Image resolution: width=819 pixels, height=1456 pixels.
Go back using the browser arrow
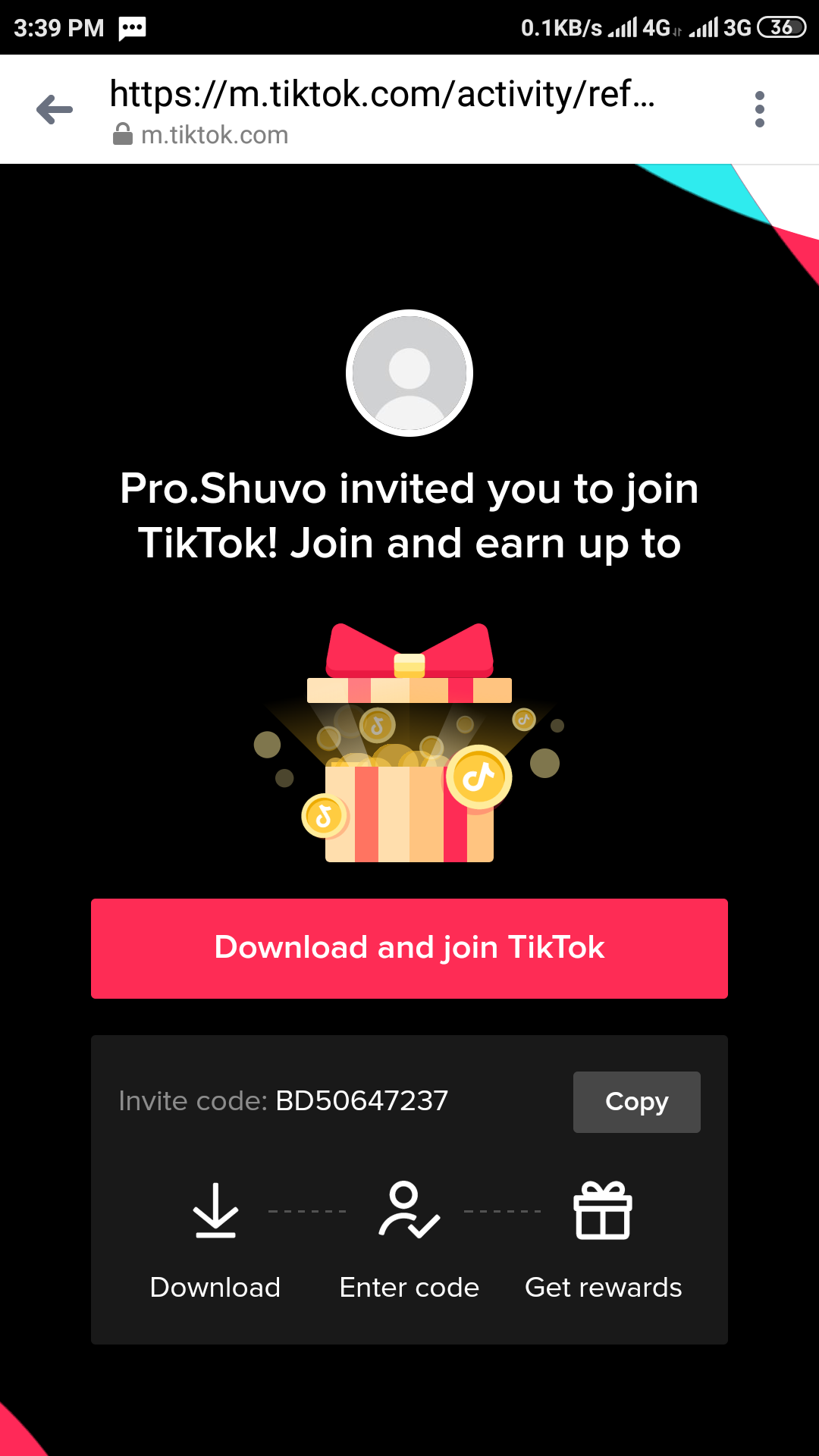coord(55,110)
